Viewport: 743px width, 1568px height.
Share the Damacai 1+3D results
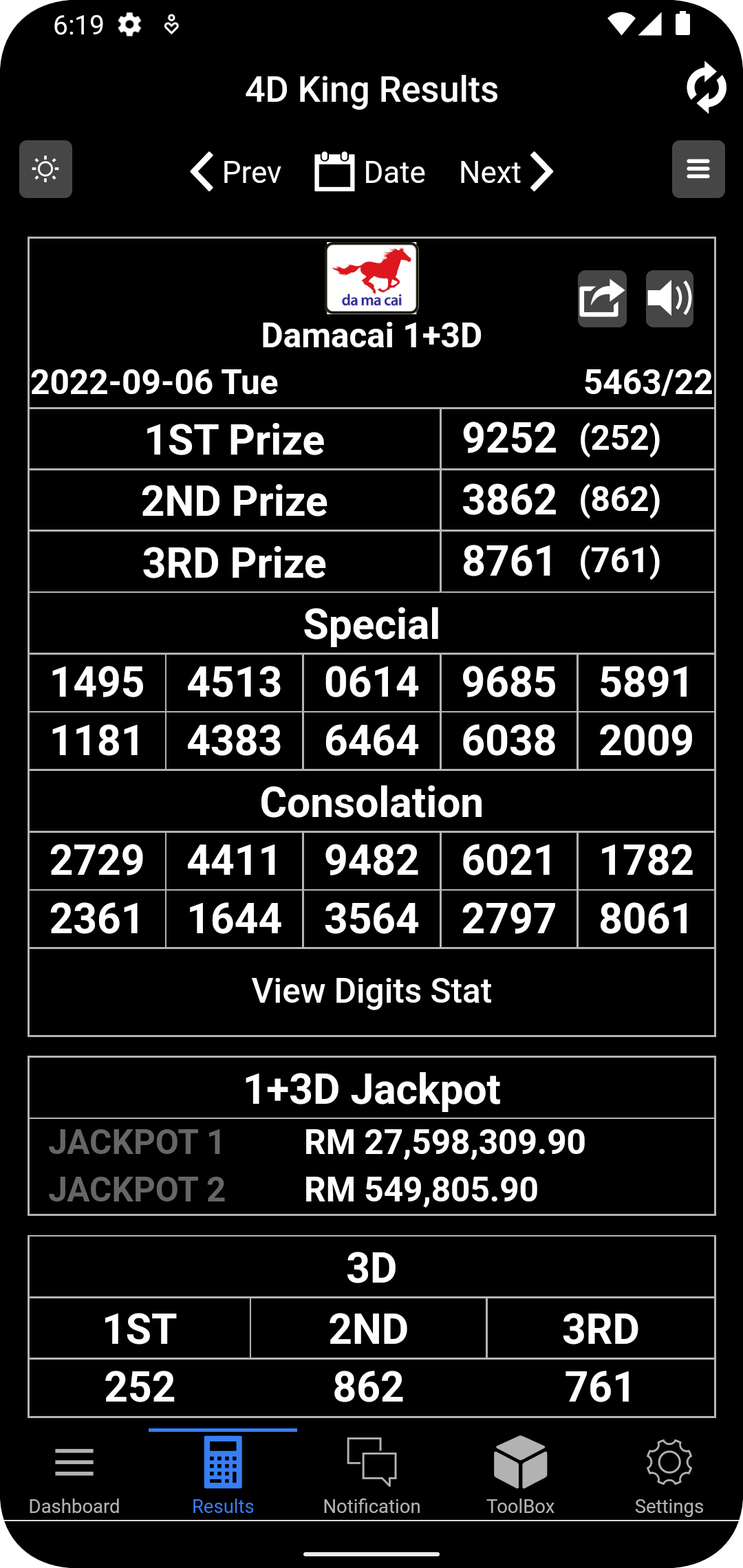[602, 298]
